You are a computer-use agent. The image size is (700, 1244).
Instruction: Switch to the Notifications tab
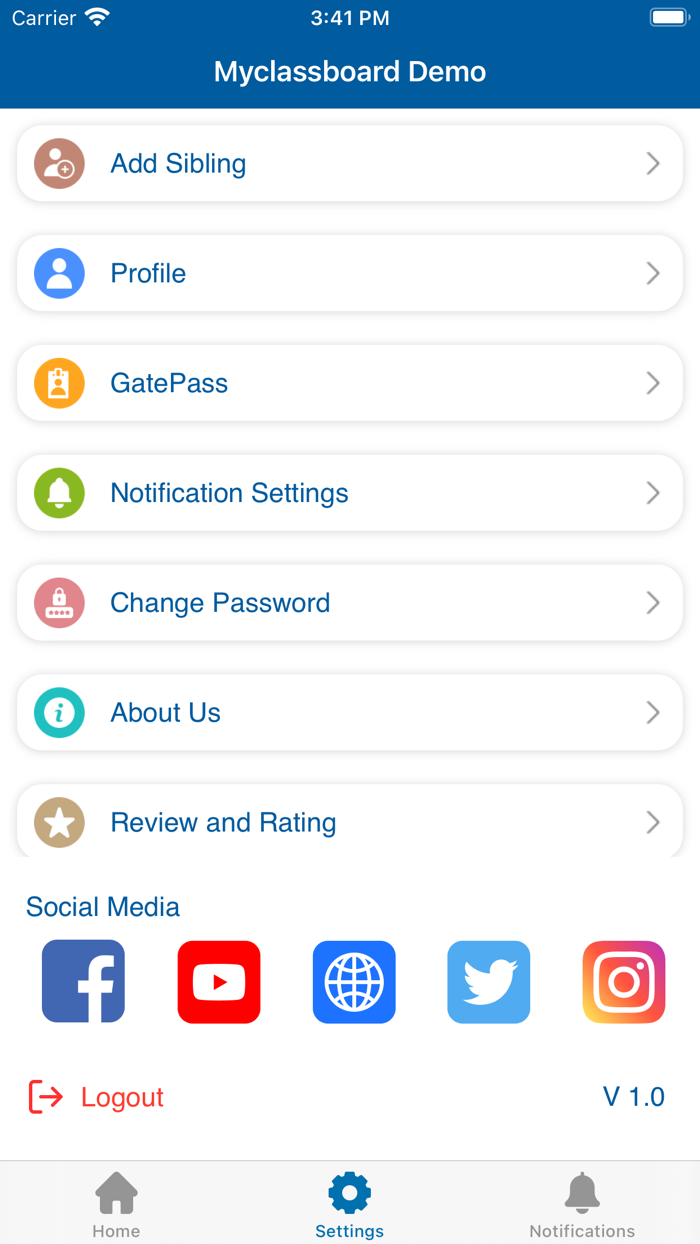(x=582, y=1205)
